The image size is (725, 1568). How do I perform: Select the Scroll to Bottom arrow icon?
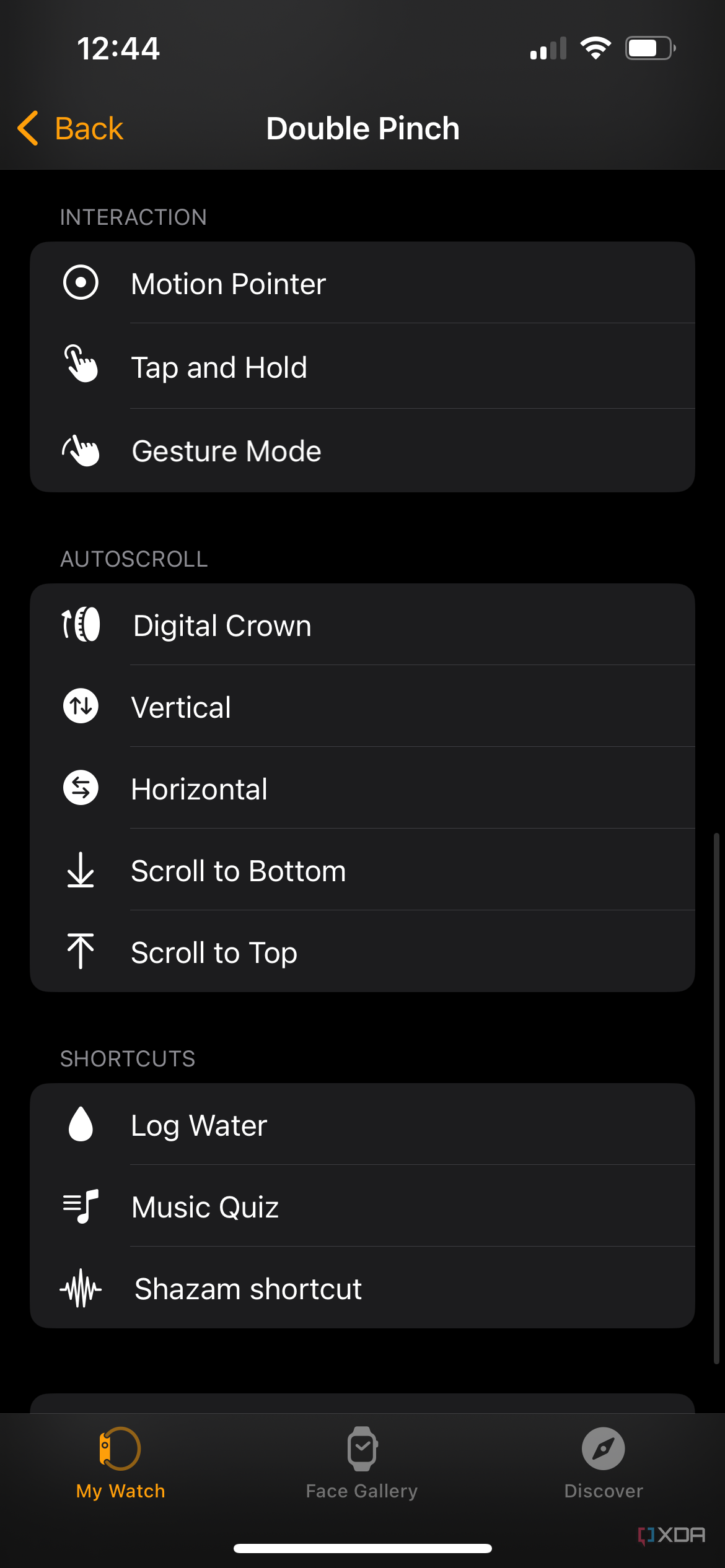(x=80, y=870)
